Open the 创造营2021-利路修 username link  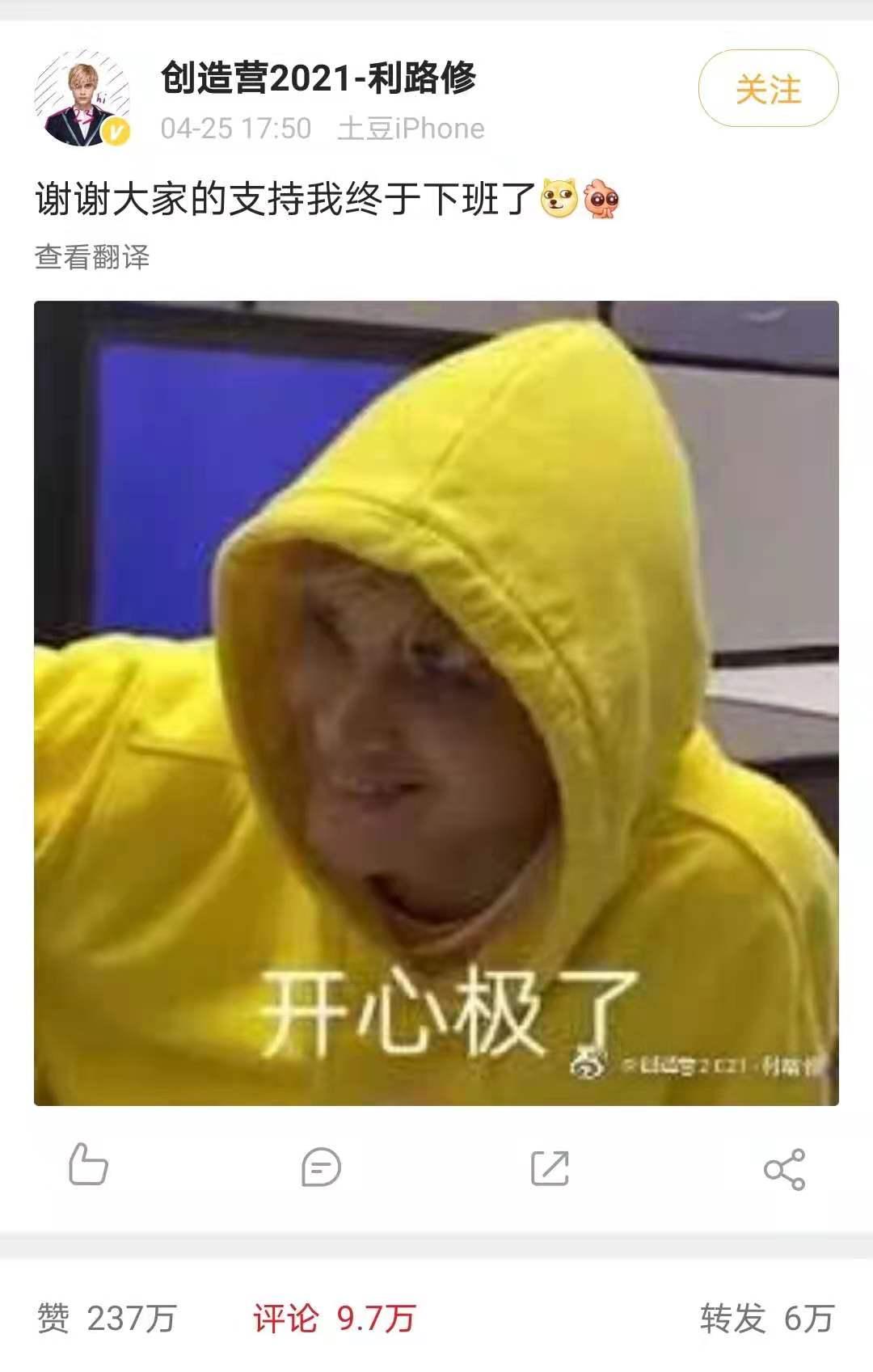click(318, 78)
